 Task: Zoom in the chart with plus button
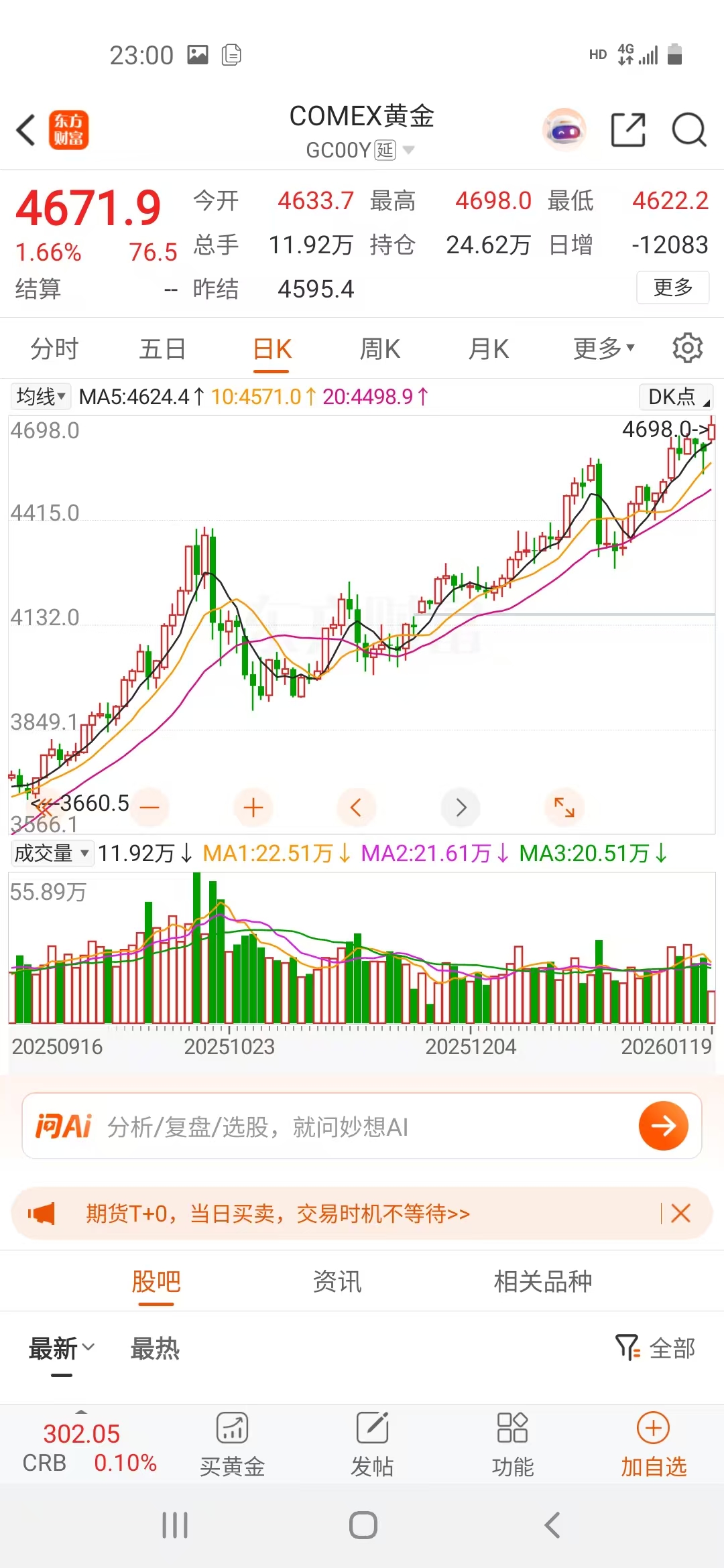pyautogui.click(x=253, y=807)
